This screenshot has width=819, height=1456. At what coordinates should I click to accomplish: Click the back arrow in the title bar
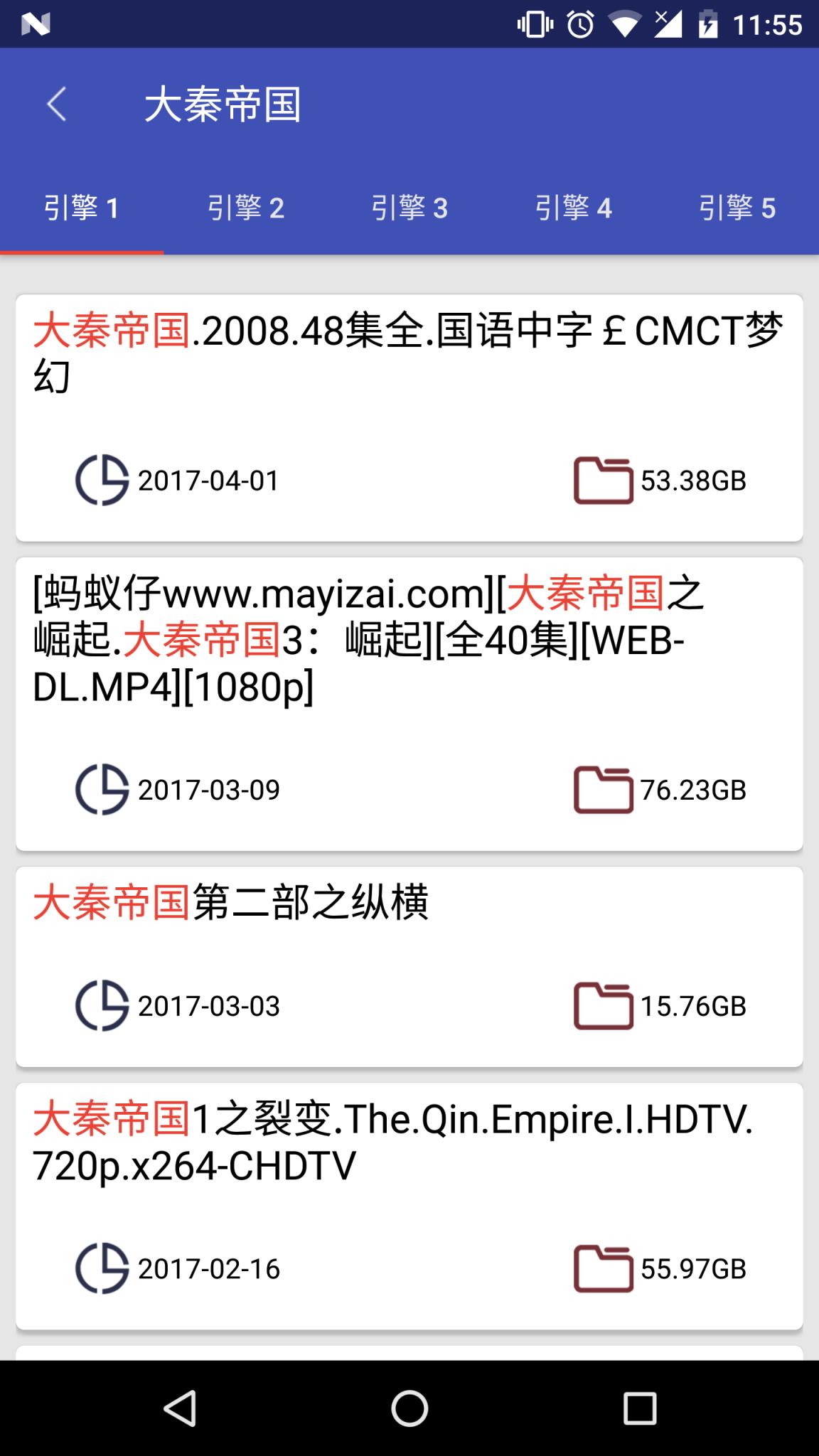pos(58,104)
